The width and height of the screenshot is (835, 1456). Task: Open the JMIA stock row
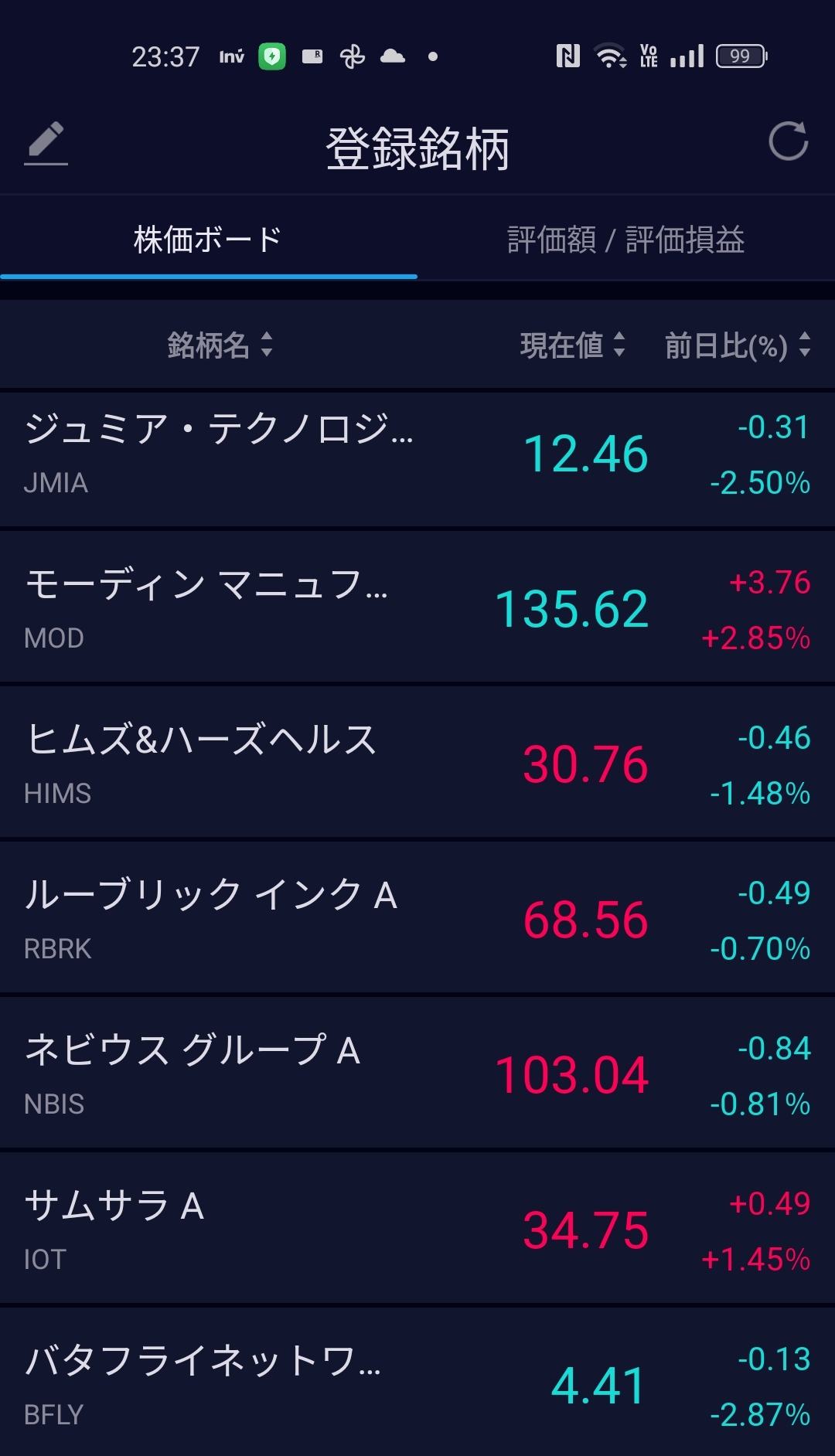pyautogui.click(x=417, y=456)
